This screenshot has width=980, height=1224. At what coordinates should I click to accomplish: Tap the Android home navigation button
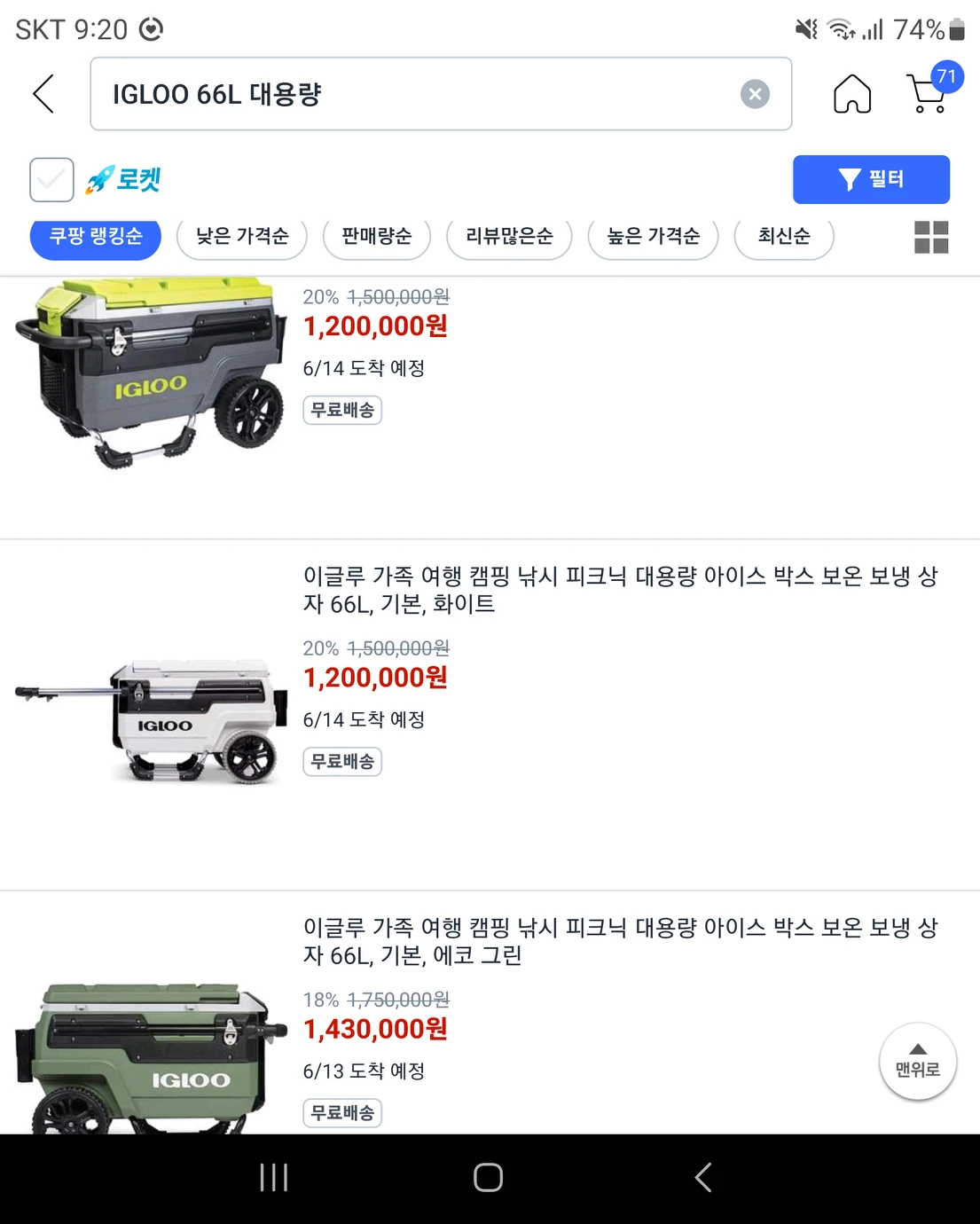487,1178
